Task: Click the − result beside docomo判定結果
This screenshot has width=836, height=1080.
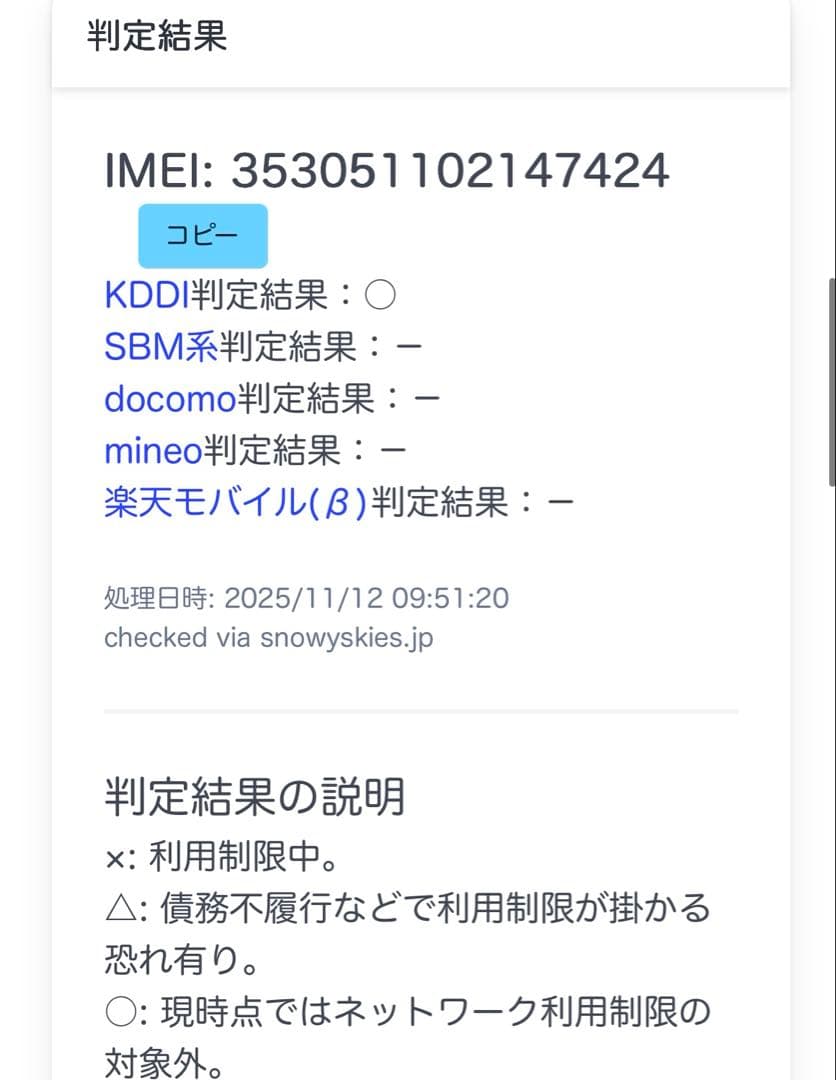Action: tap(428, 398)
